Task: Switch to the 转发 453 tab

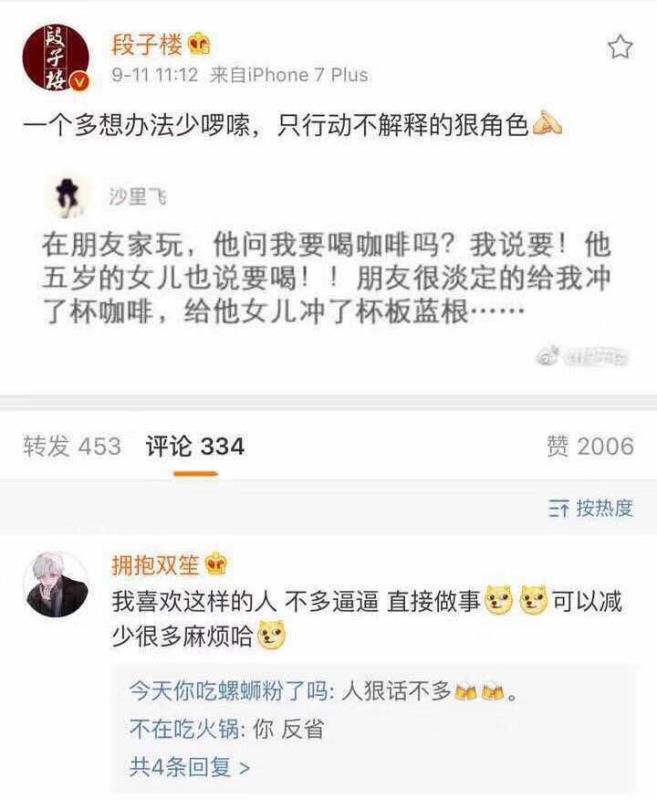Action: click(72, 446)
